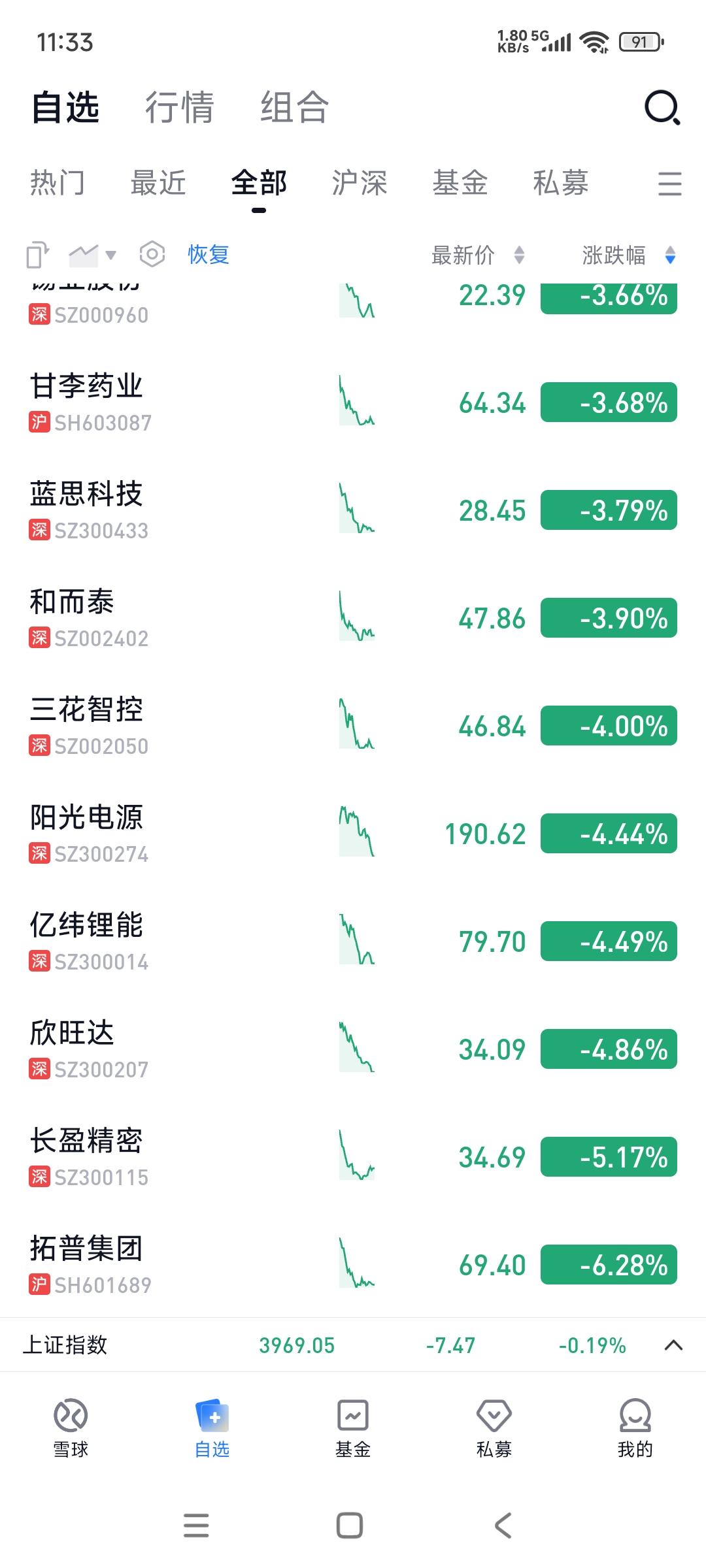Select the 热门 filter tab

[58, 183]
